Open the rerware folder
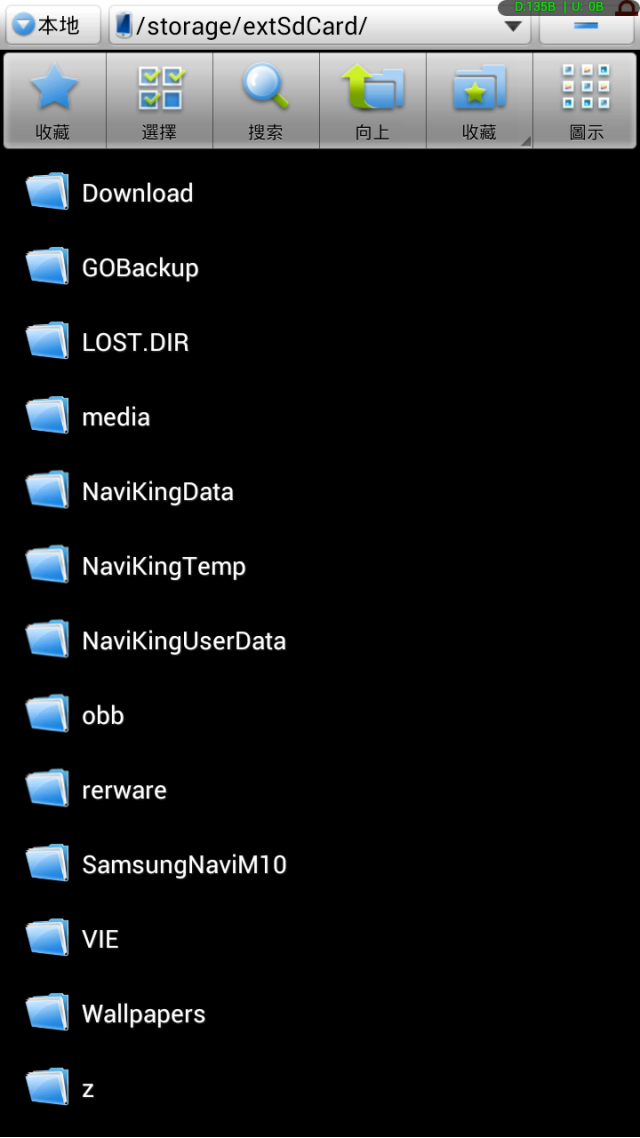This screenshot has height=1138, width=640. [x=124, y=790]
